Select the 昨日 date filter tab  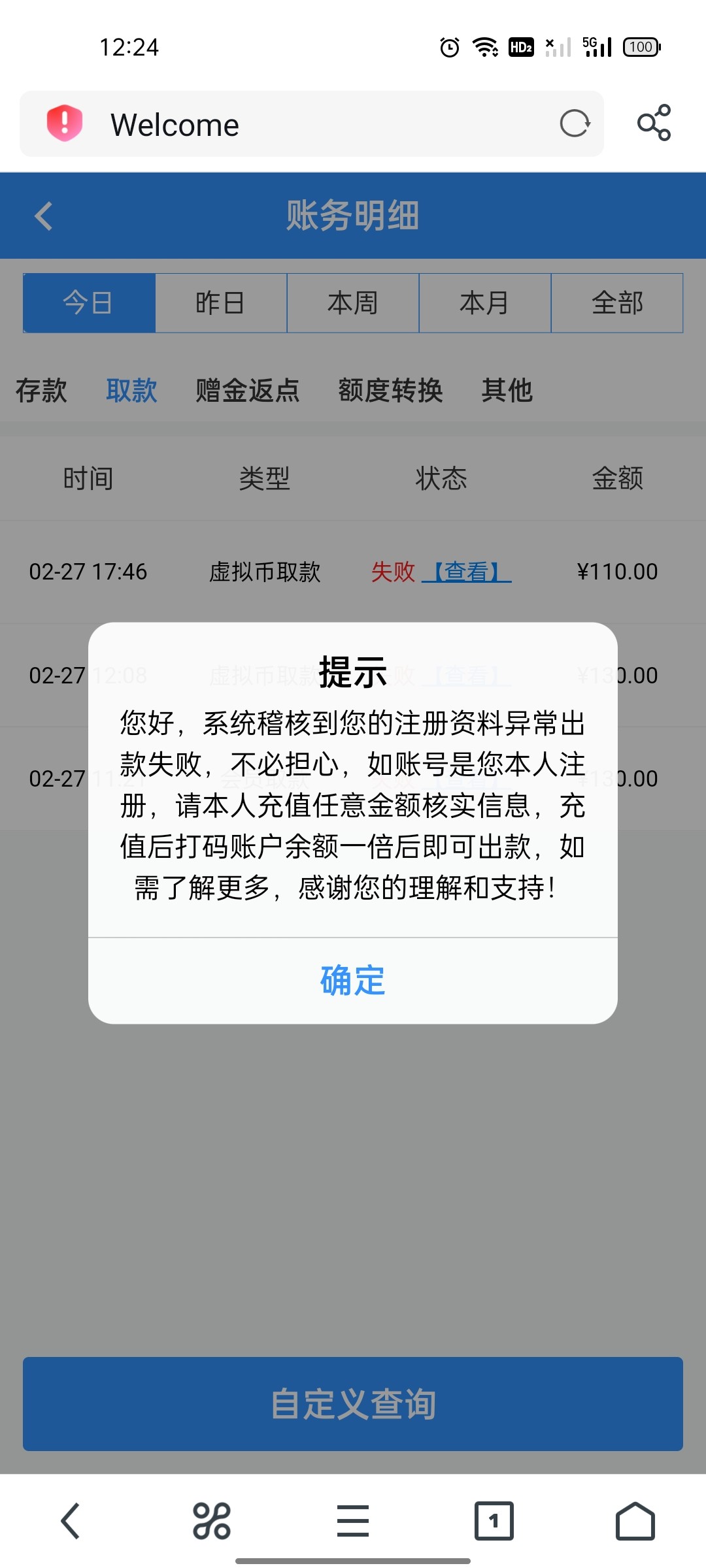(220, 302)
